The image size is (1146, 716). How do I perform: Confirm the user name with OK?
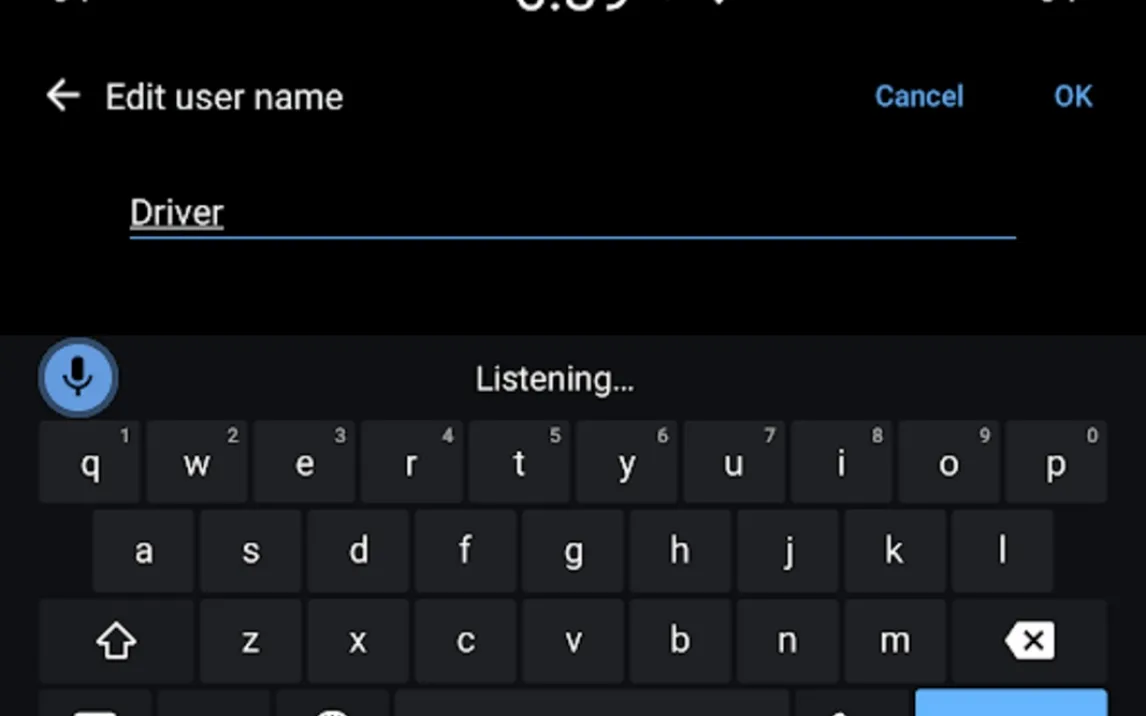pos(1073,96)
